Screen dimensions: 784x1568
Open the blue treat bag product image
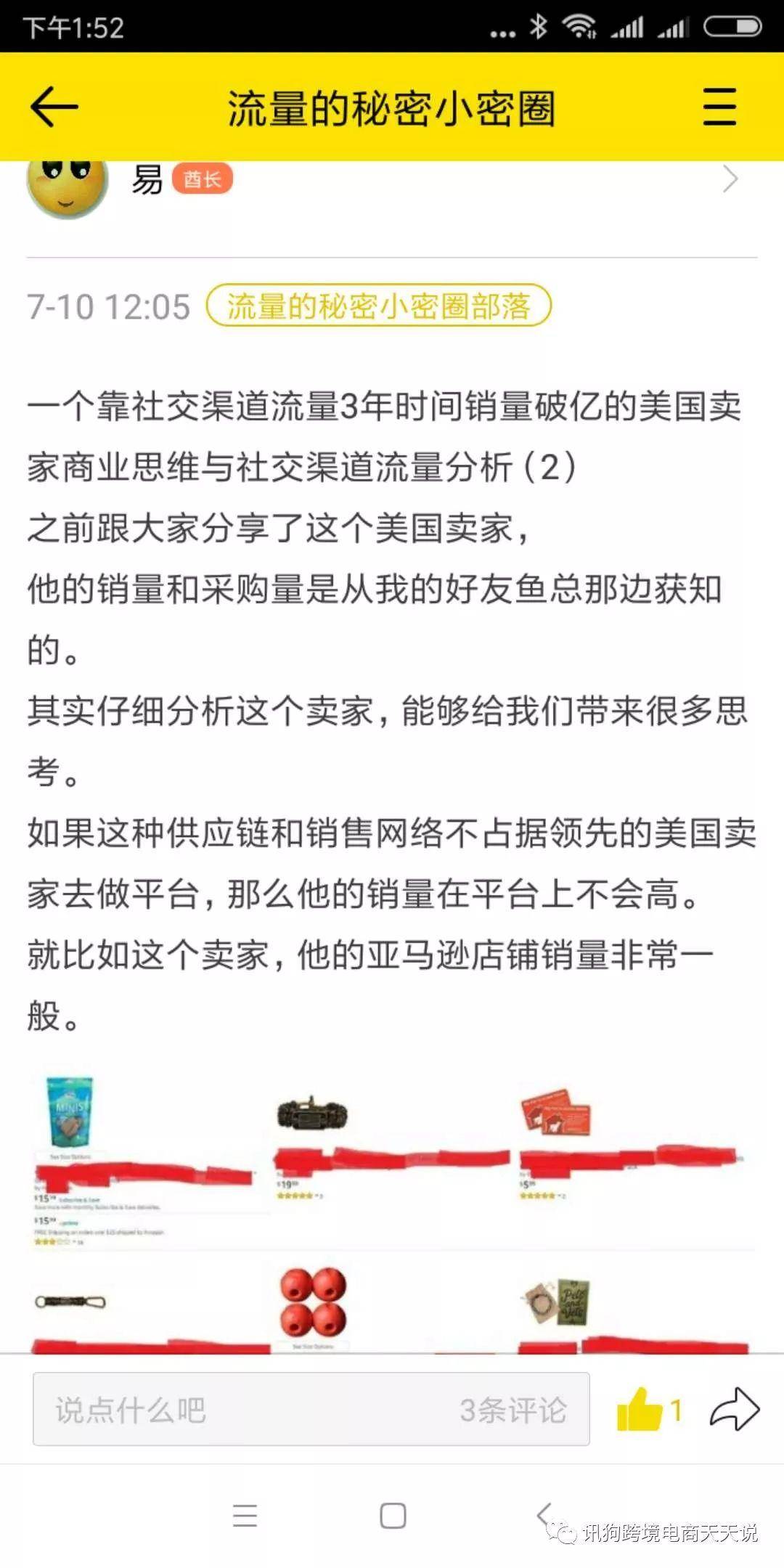(x=70, y=1111)
